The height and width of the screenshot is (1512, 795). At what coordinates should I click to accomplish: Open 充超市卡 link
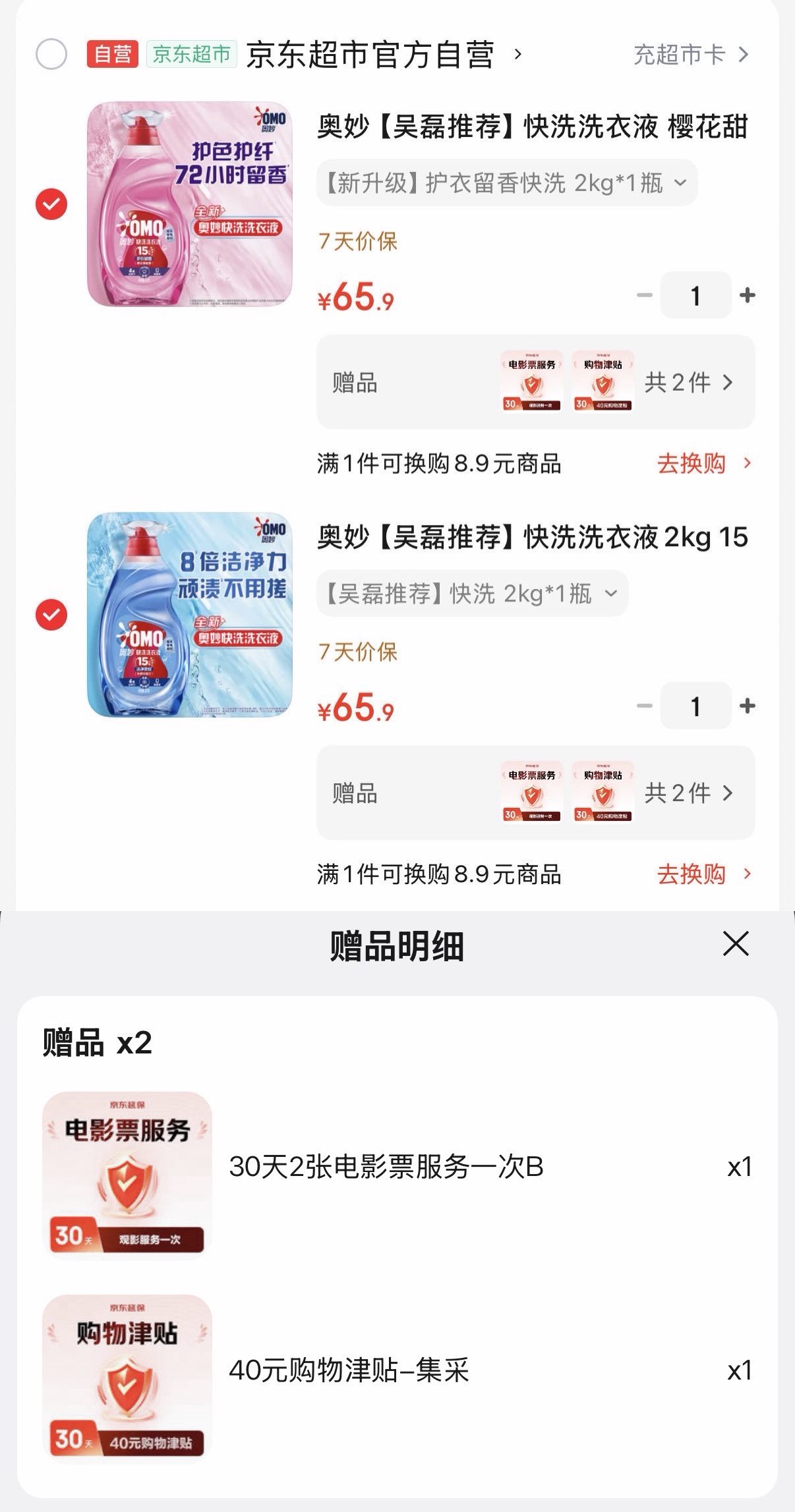tap(691, 54)
